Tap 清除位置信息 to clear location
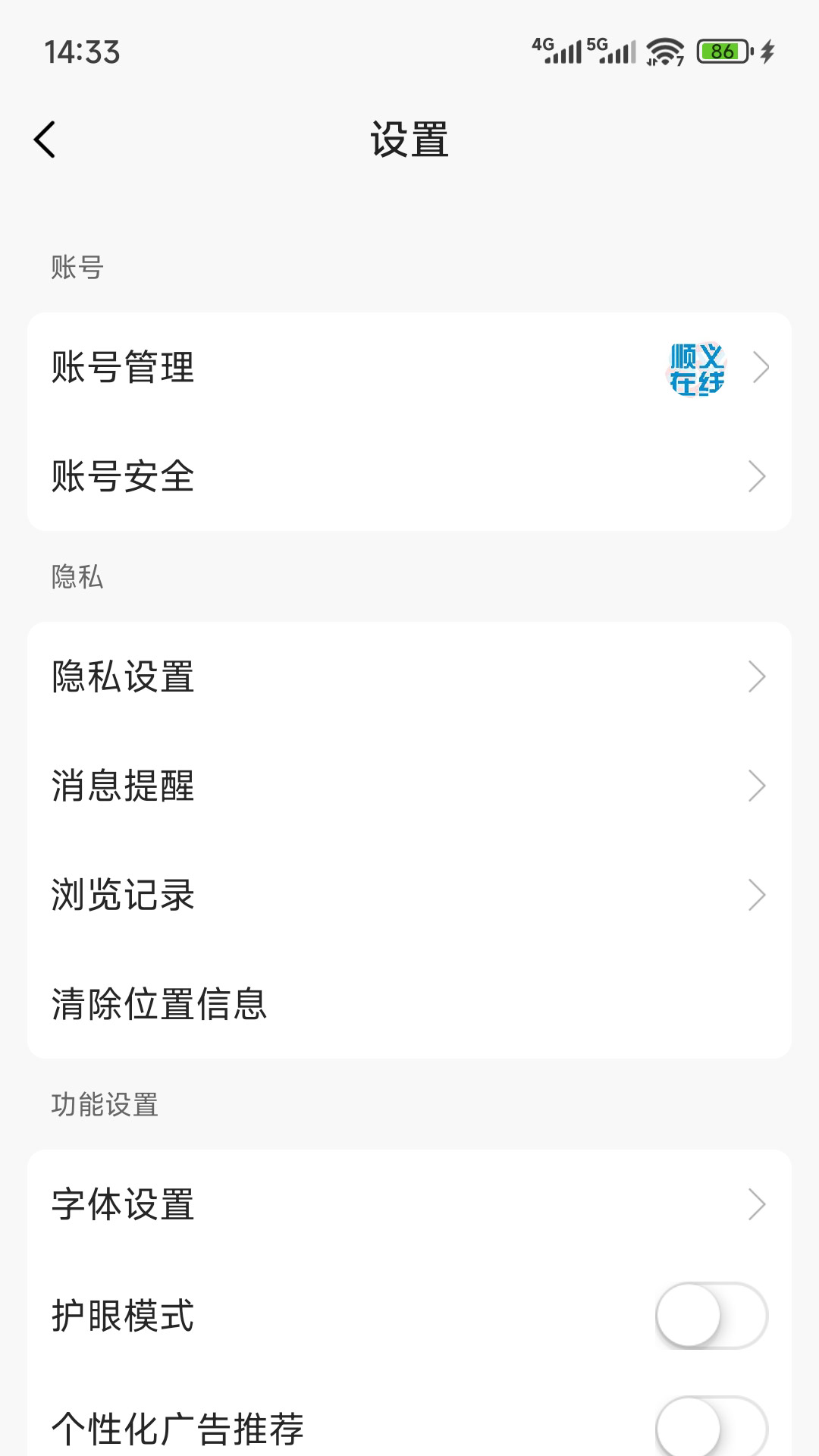819x1456 pixels. tap(409, 1004)
